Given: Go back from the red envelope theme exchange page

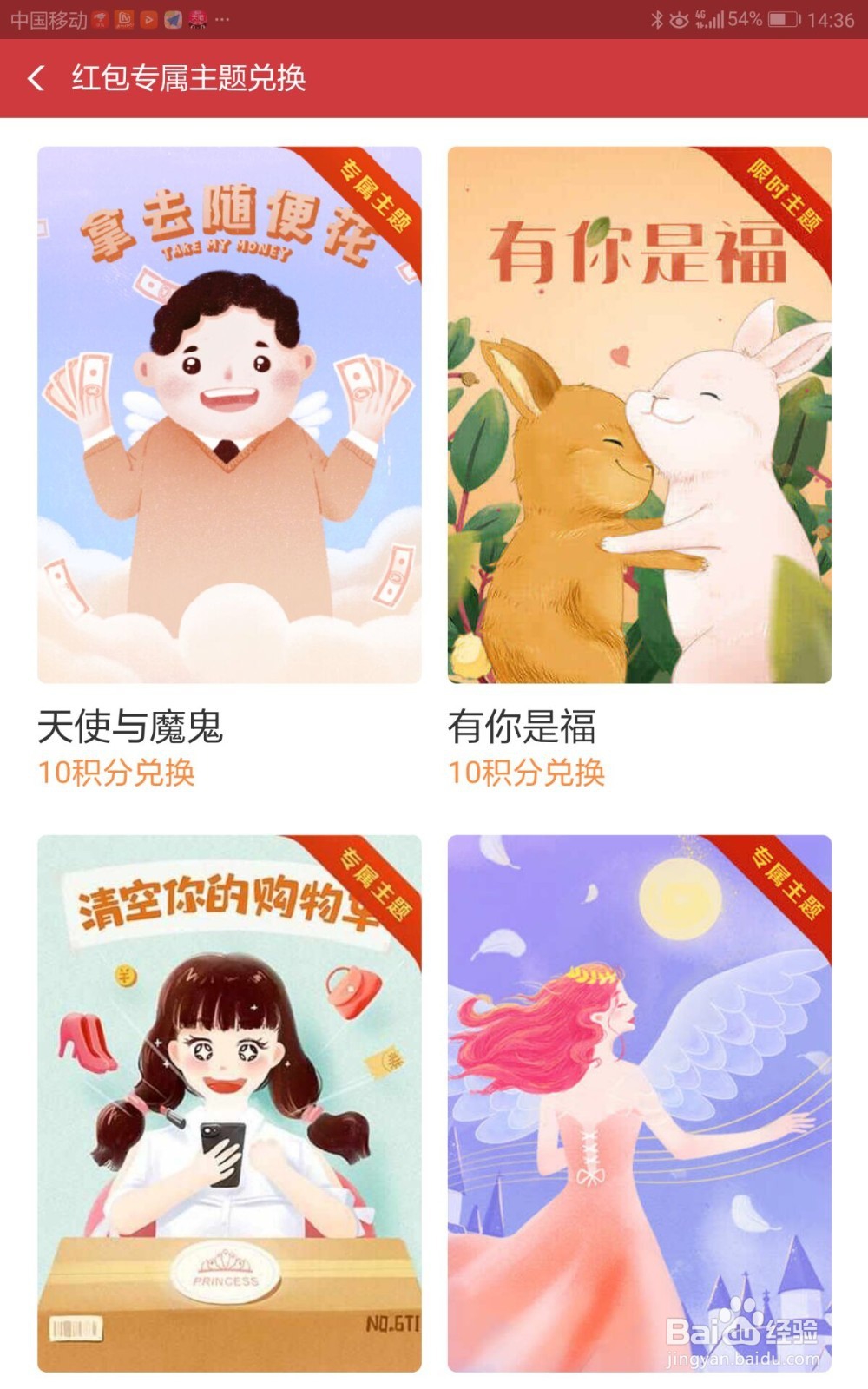Looking at the screenshot, I should click(36, 78).
